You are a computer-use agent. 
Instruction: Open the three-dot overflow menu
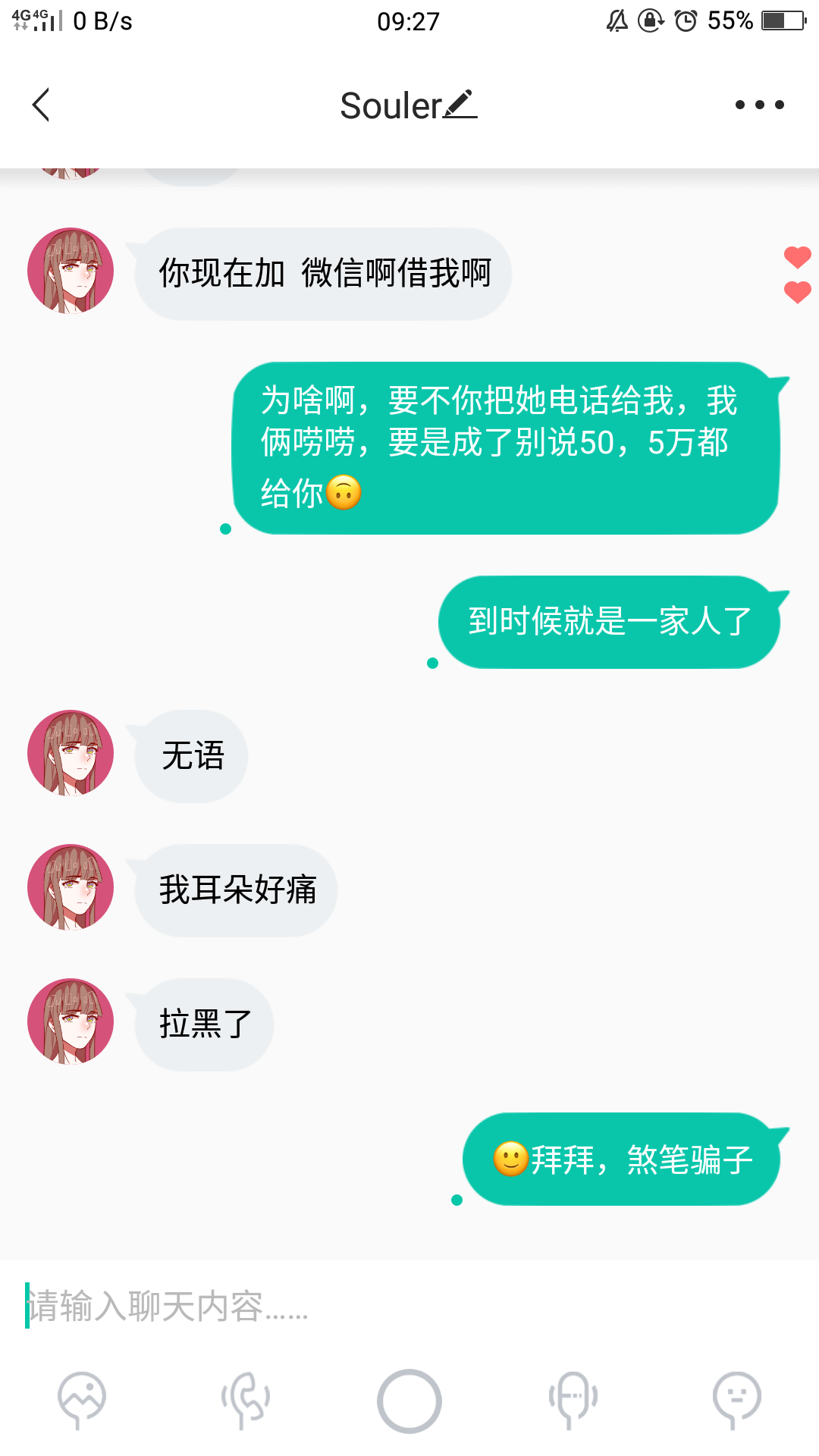[x=759, y=105]
